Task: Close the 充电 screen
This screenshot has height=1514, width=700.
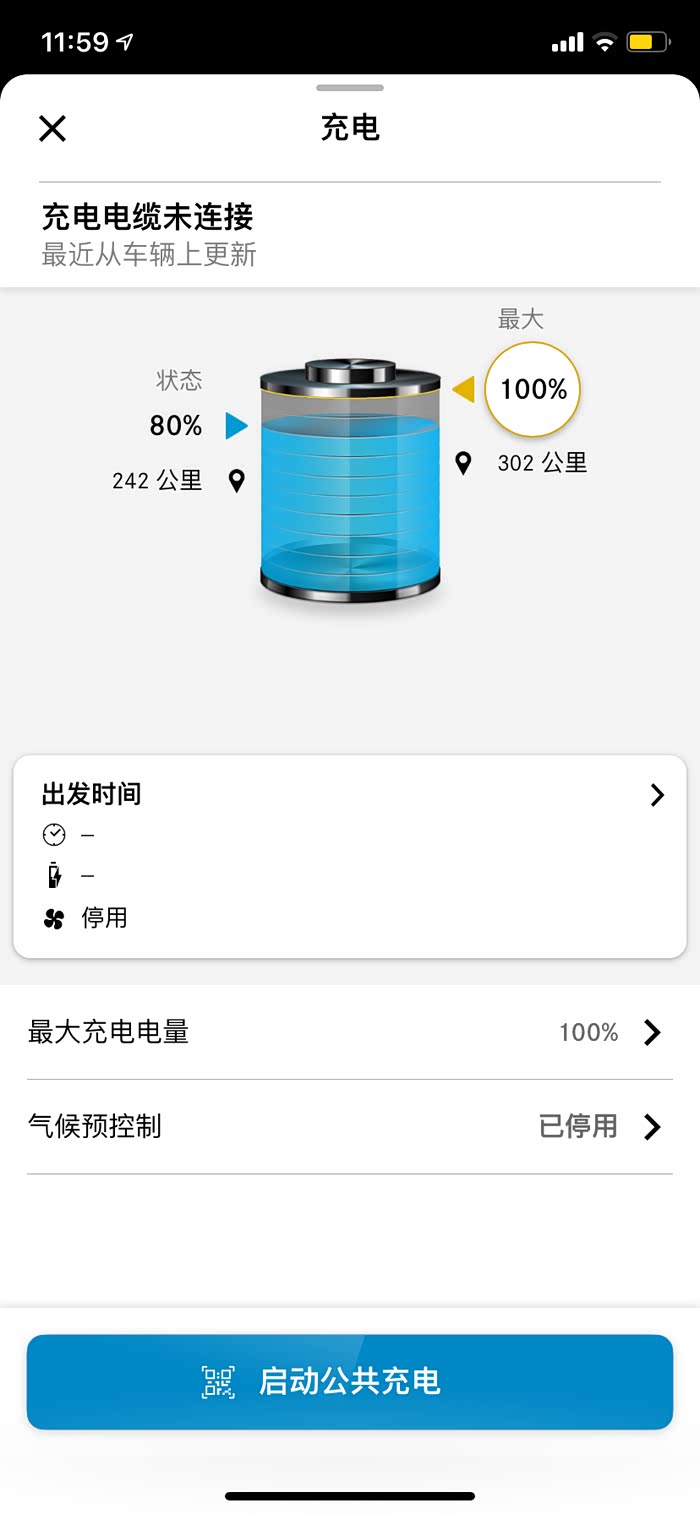Action: (52, 128)
